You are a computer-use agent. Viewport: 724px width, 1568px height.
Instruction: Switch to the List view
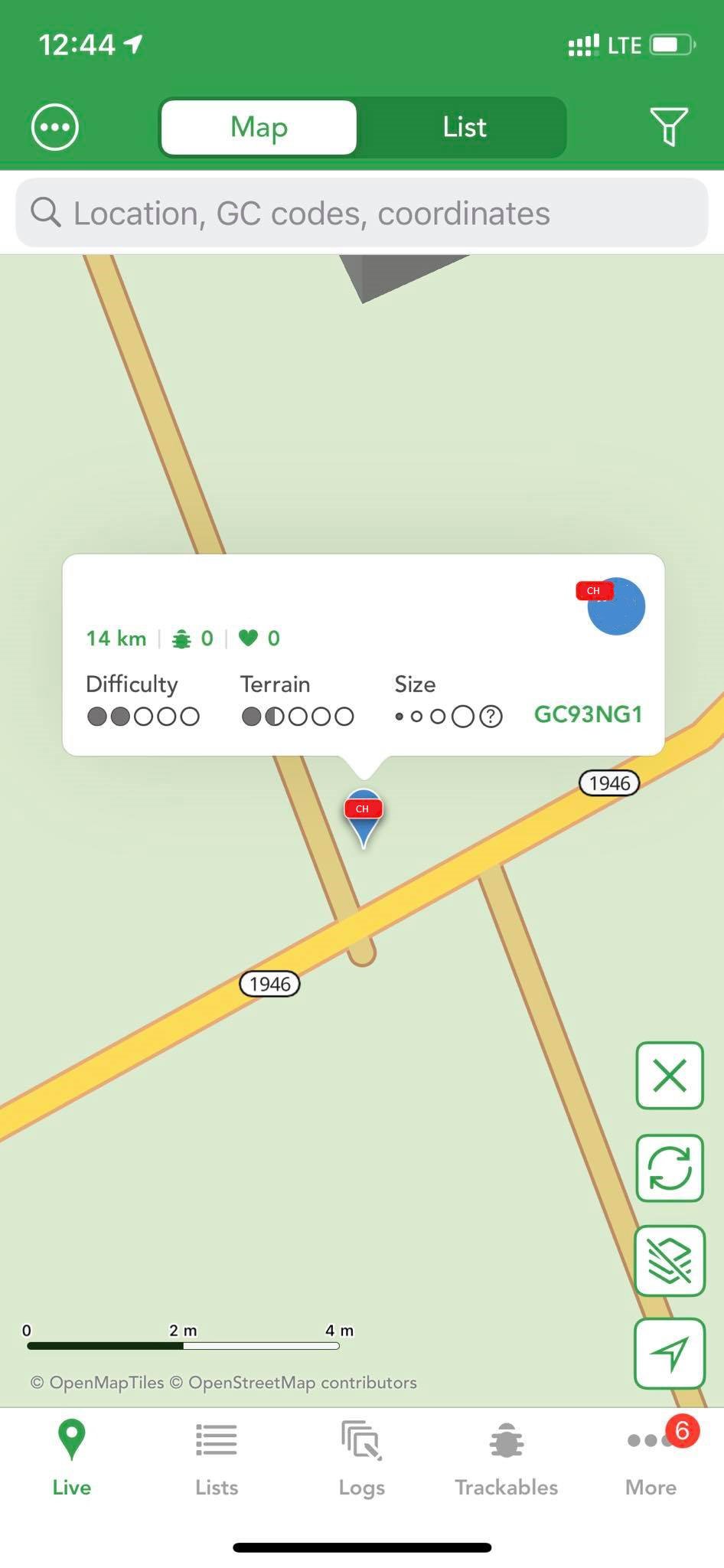click(464, 127)
